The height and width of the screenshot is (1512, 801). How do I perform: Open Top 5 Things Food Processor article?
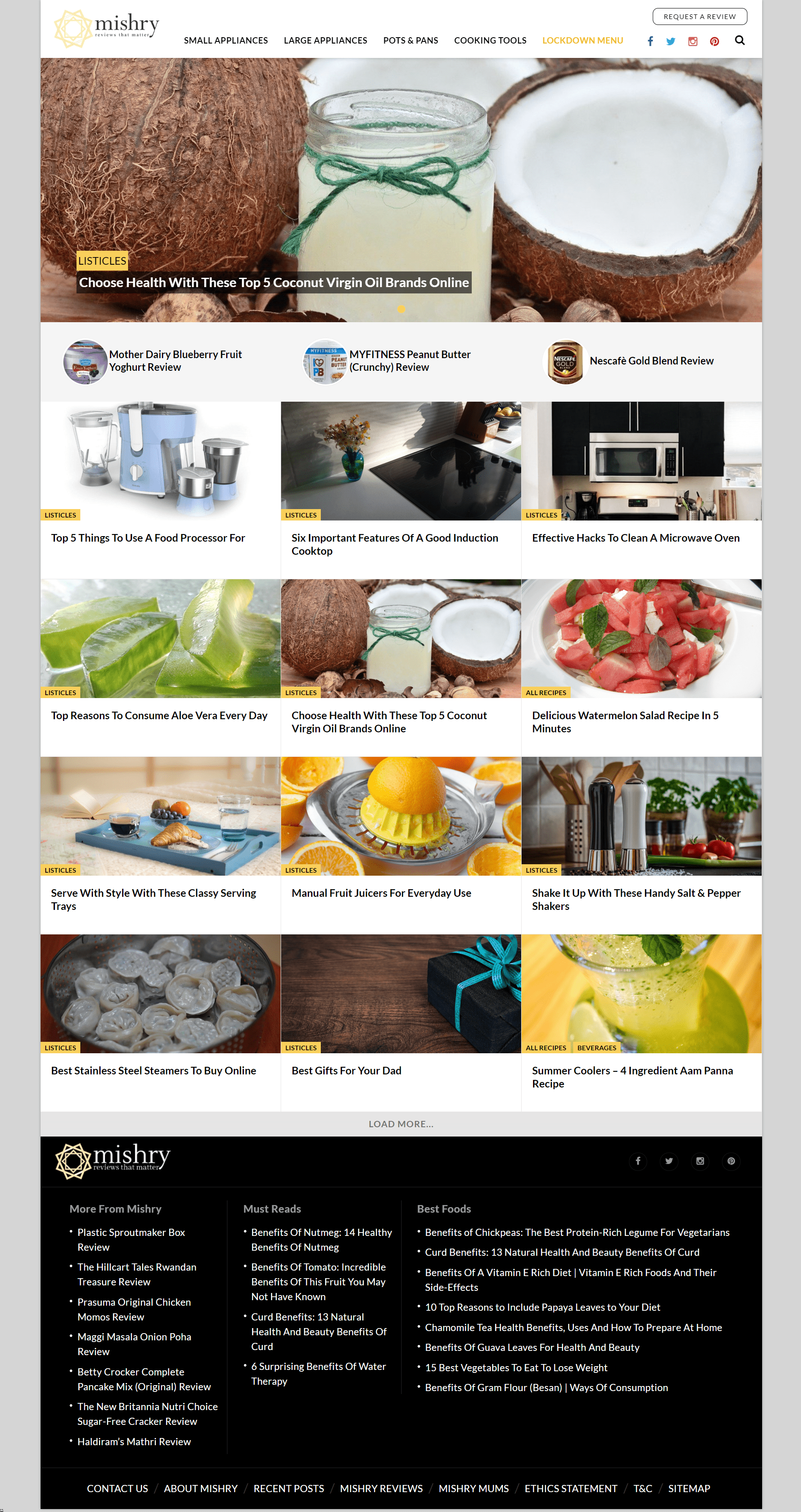pyautogui.click(x=148, y=538)
